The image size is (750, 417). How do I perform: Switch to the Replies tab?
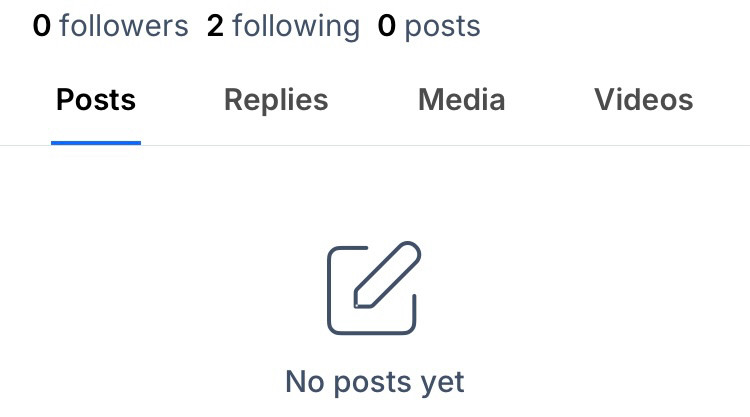coord(276,100)
